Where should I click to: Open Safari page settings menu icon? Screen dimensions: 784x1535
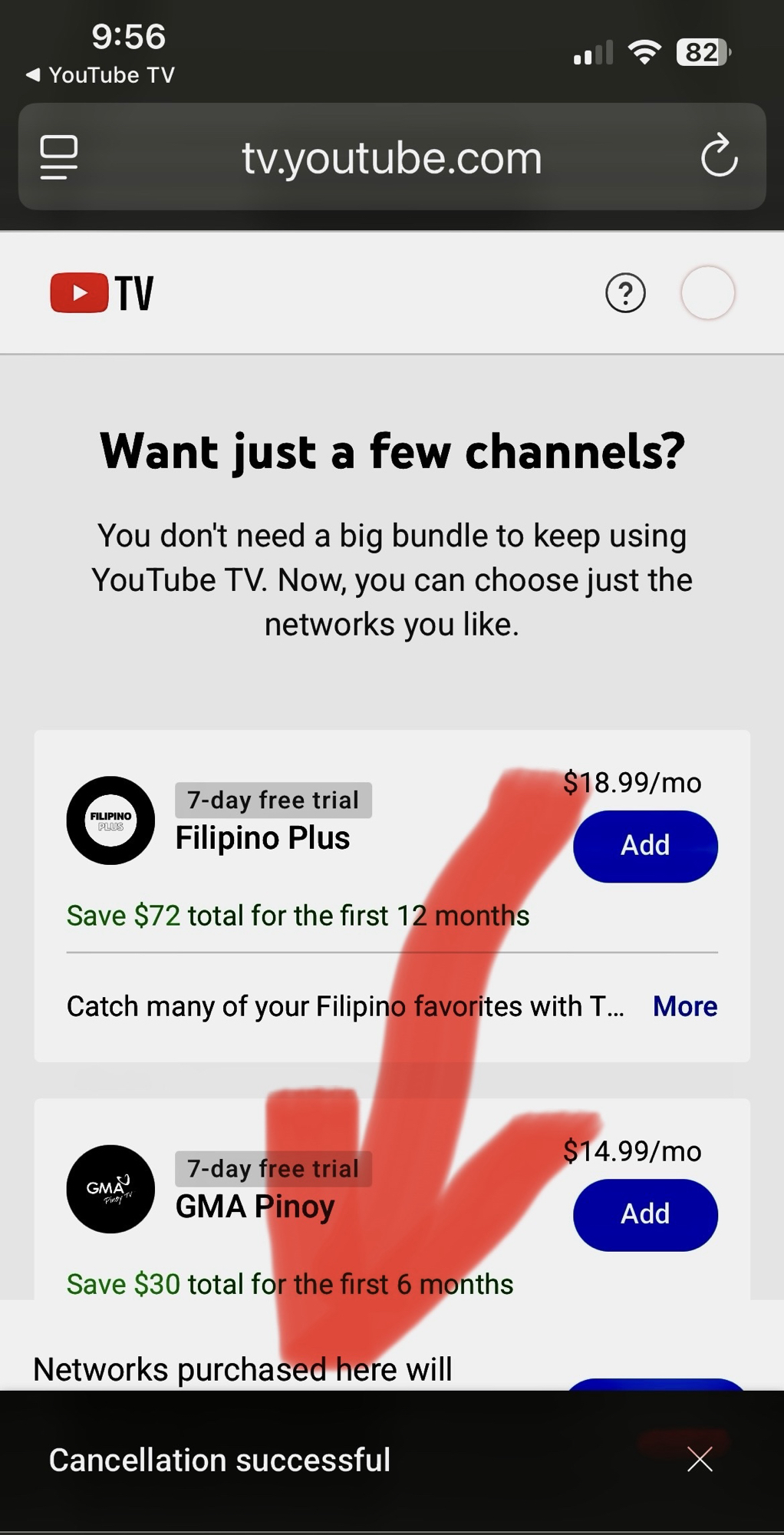coord(59,157)
